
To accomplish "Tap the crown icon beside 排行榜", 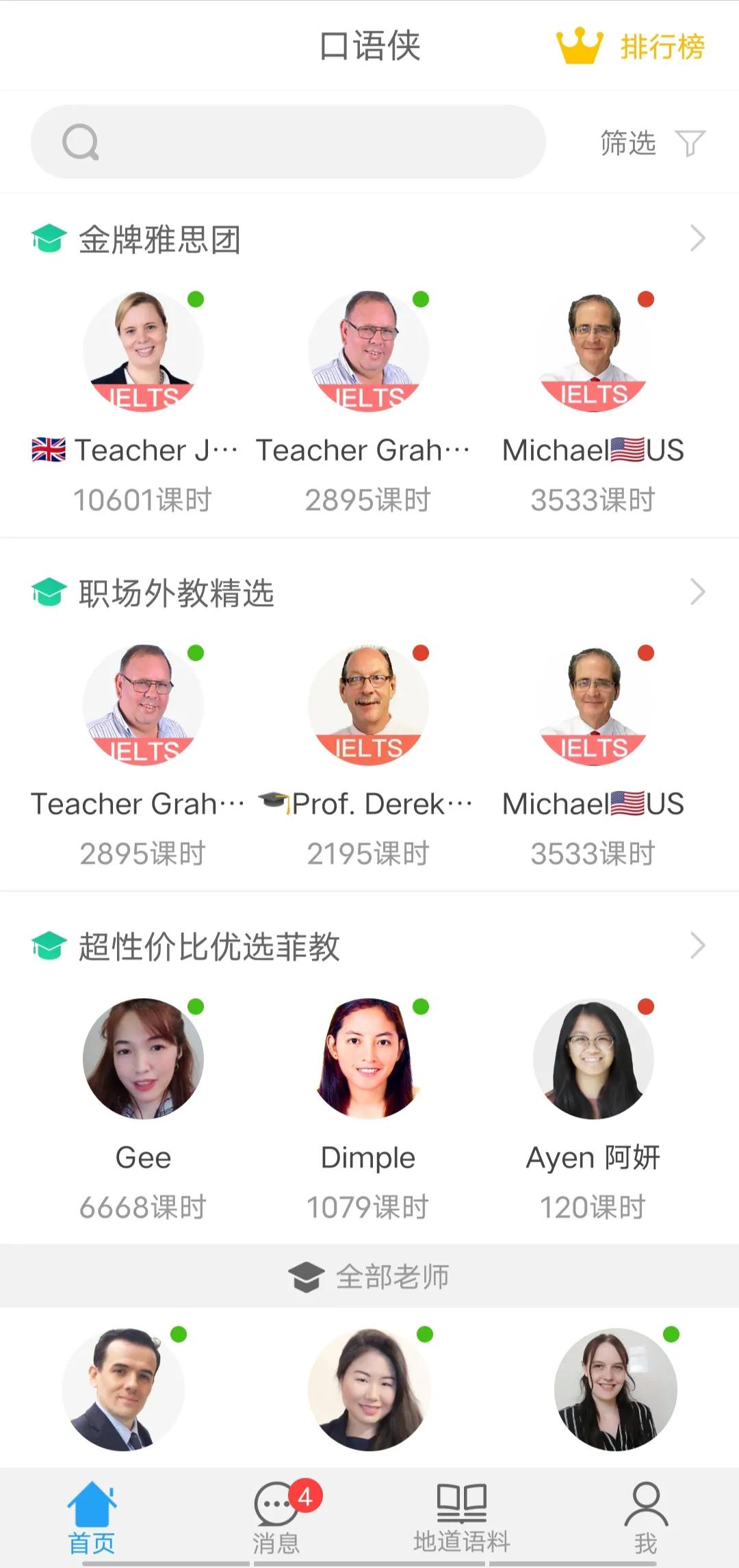I will [578, 47].
